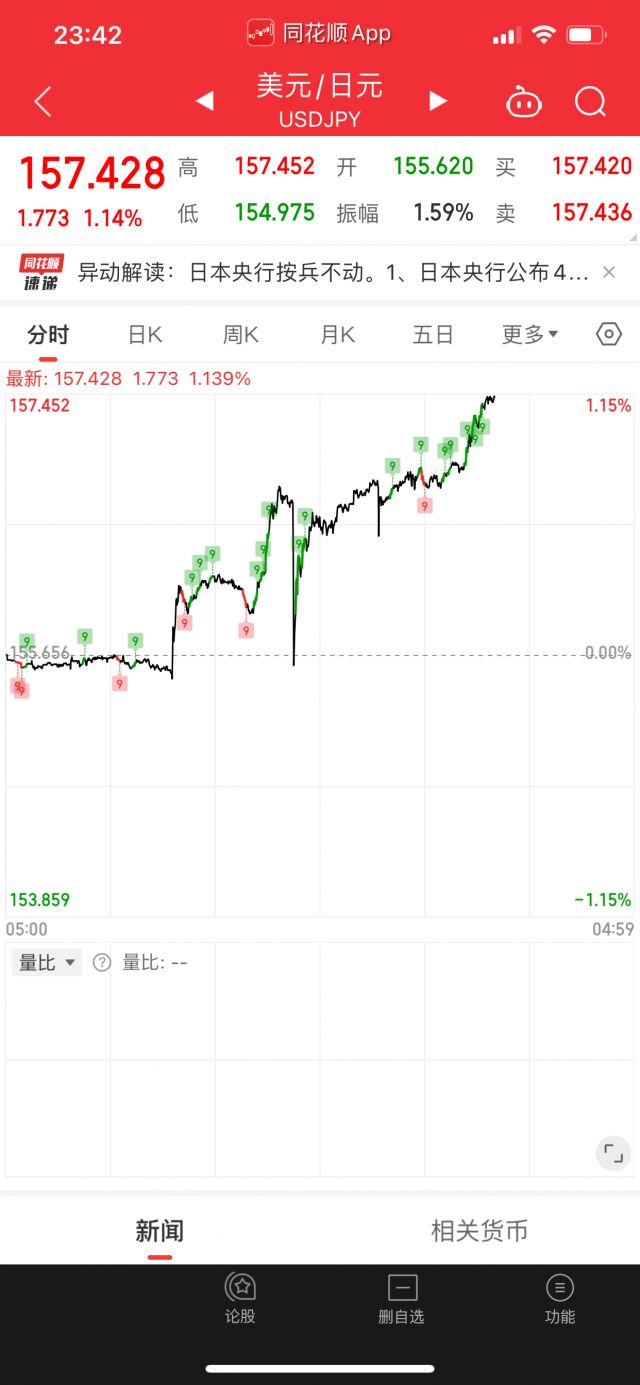Switch to the 五日 chart
640x1385 pixels.
click(x=433, y=335)
